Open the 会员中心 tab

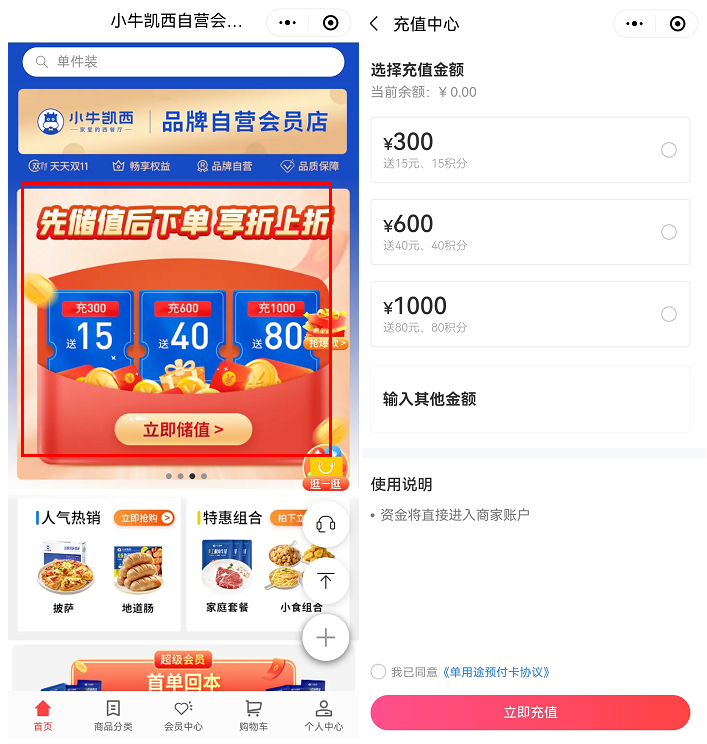pos(183,715)
